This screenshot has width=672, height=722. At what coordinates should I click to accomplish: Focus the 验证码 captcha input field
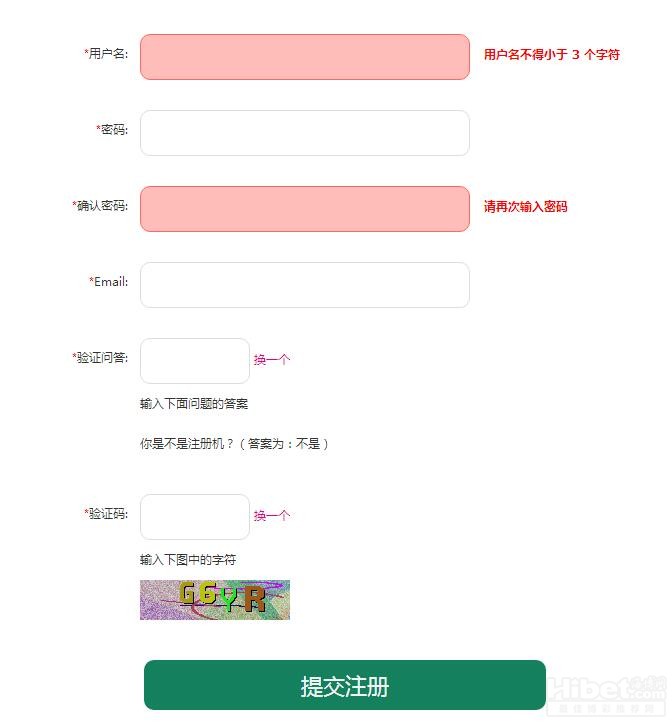(194, 517)
